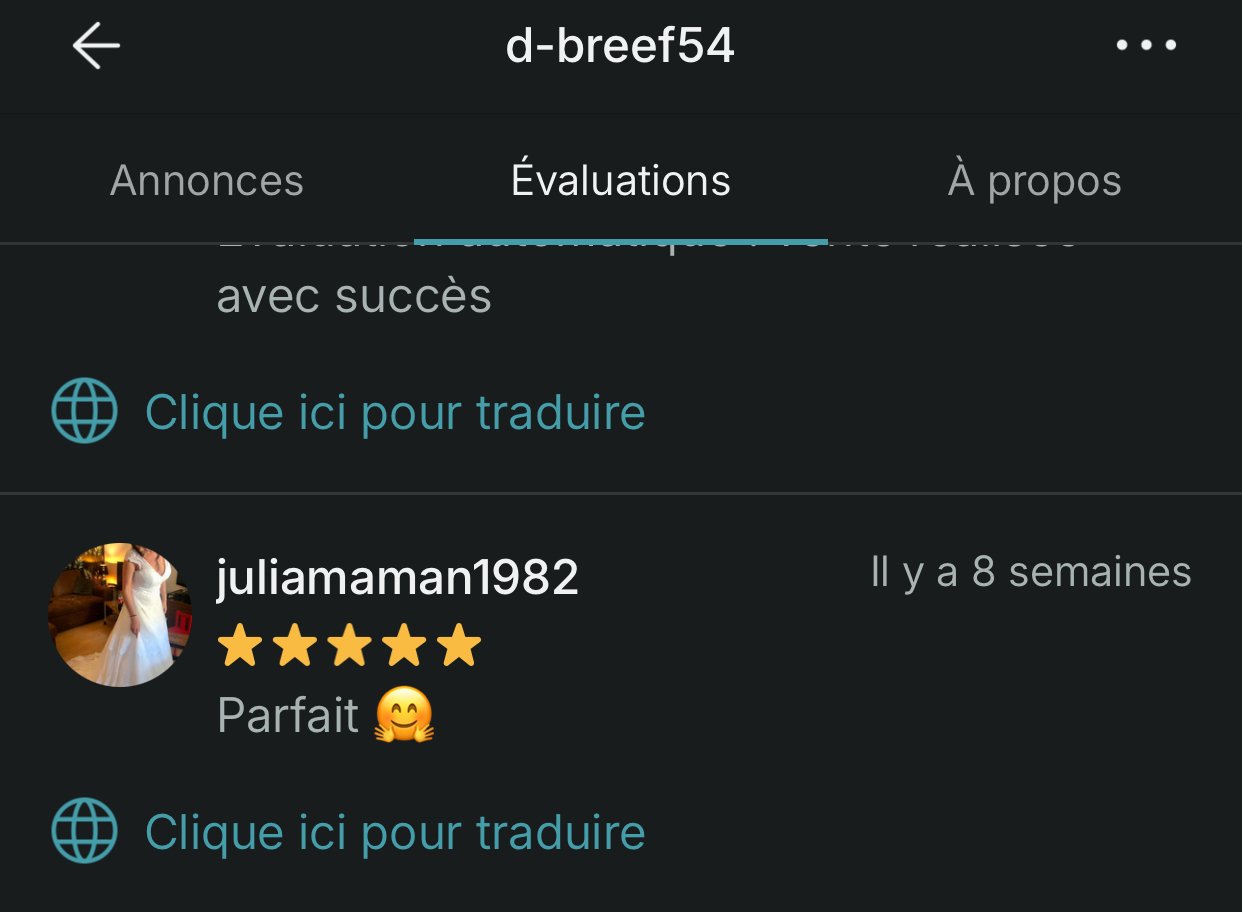1242x912 pixels.
Task: View the profile of juliamaman1982 by username
Action: 397,577
